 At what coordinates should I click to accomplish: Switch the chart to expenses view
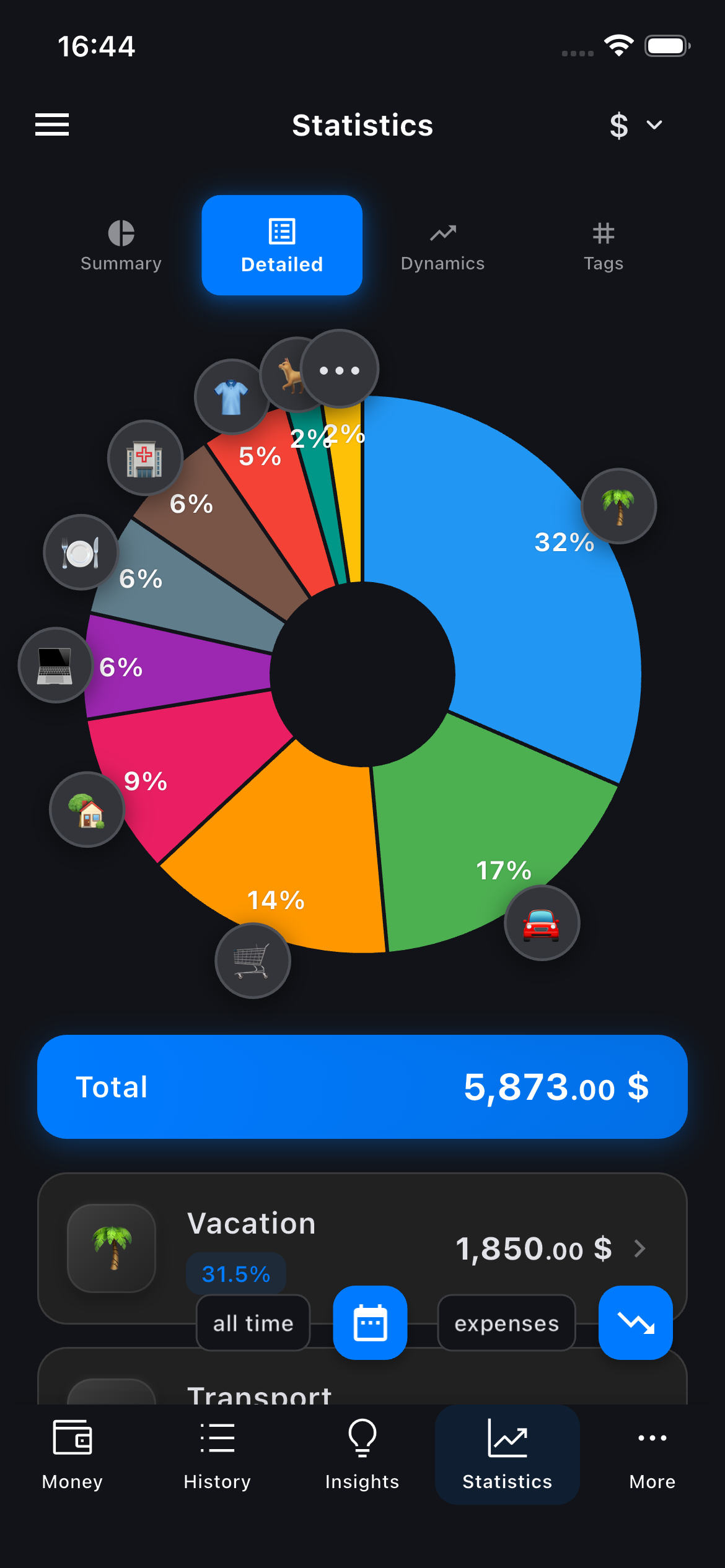506,1323
